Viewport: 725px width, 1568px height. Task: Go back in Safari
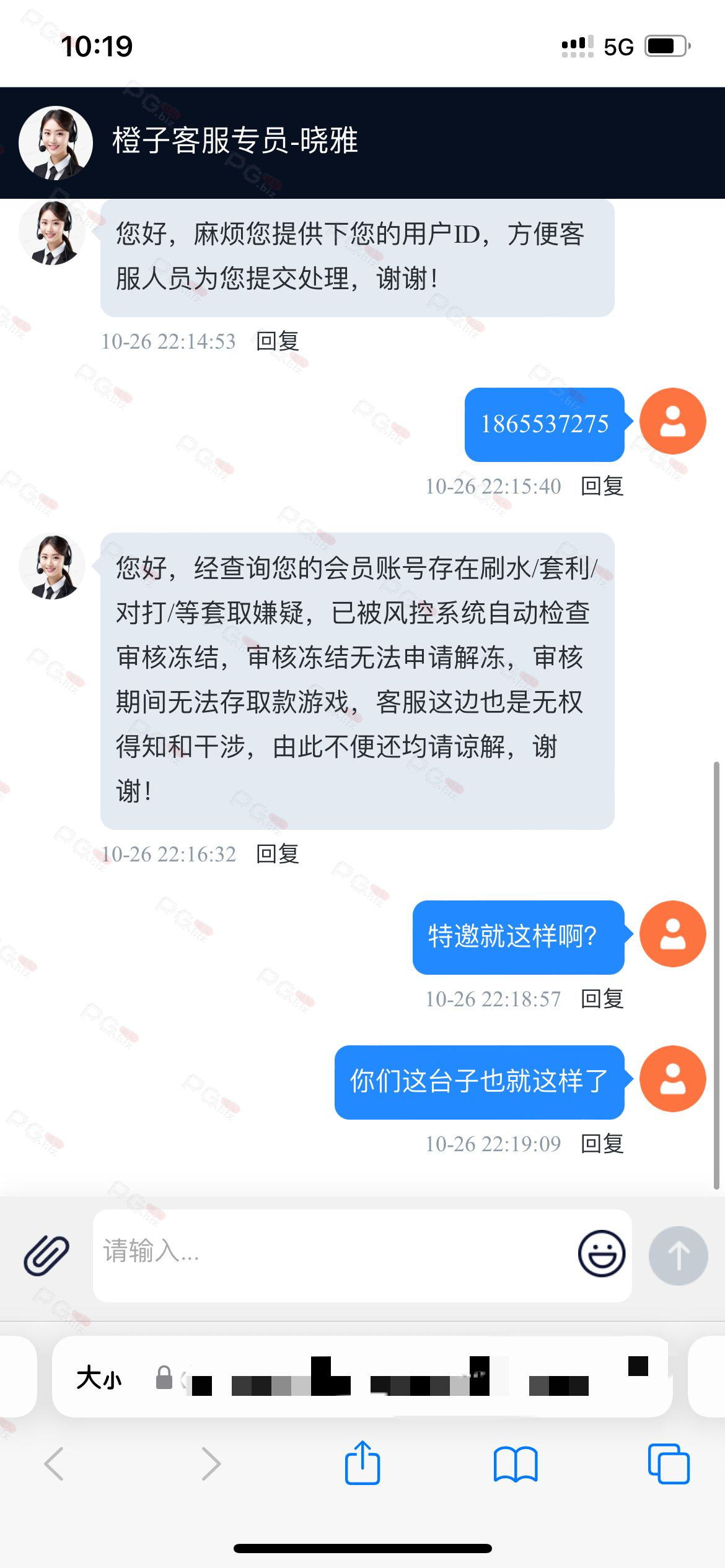[x=55, y=1464]
